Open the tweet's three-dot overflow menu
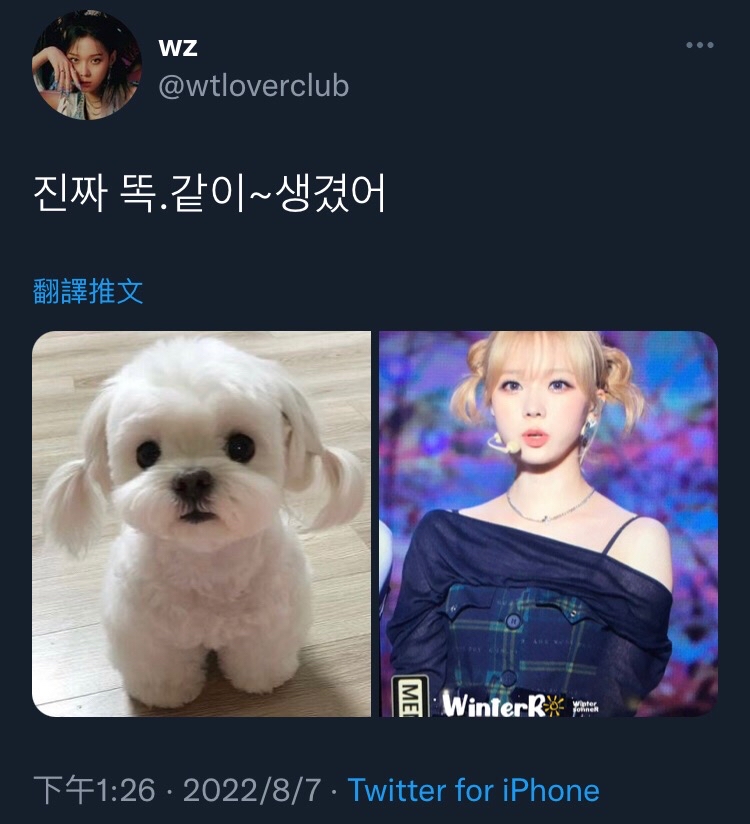Screen dimensions: 750x824 point(700,45)
